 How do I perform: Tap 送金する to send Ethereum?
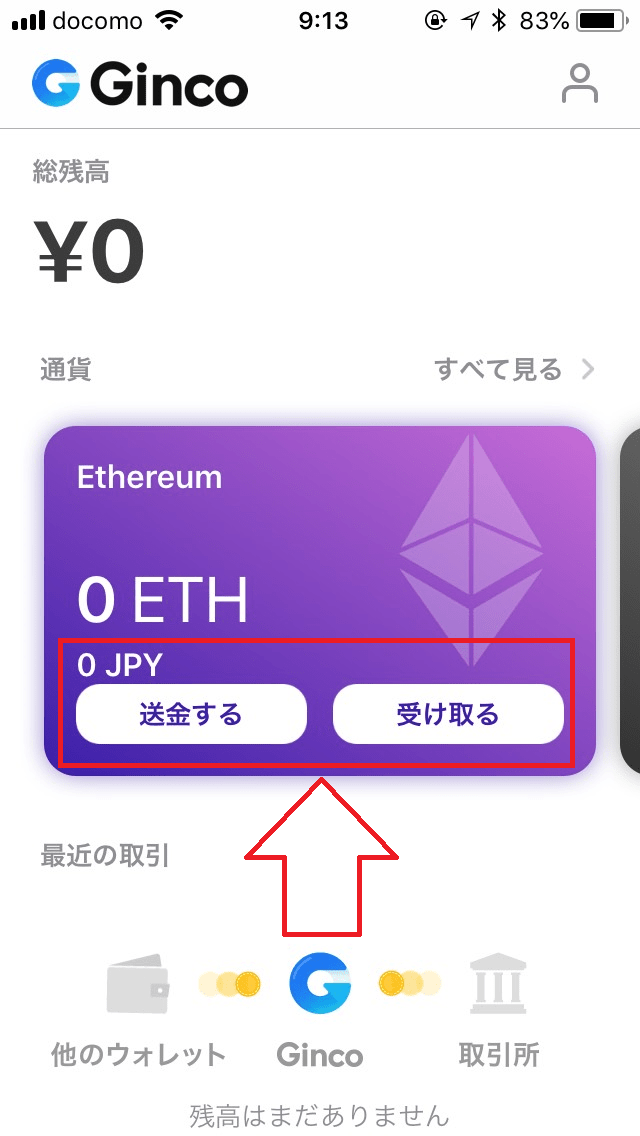(191, 714)
